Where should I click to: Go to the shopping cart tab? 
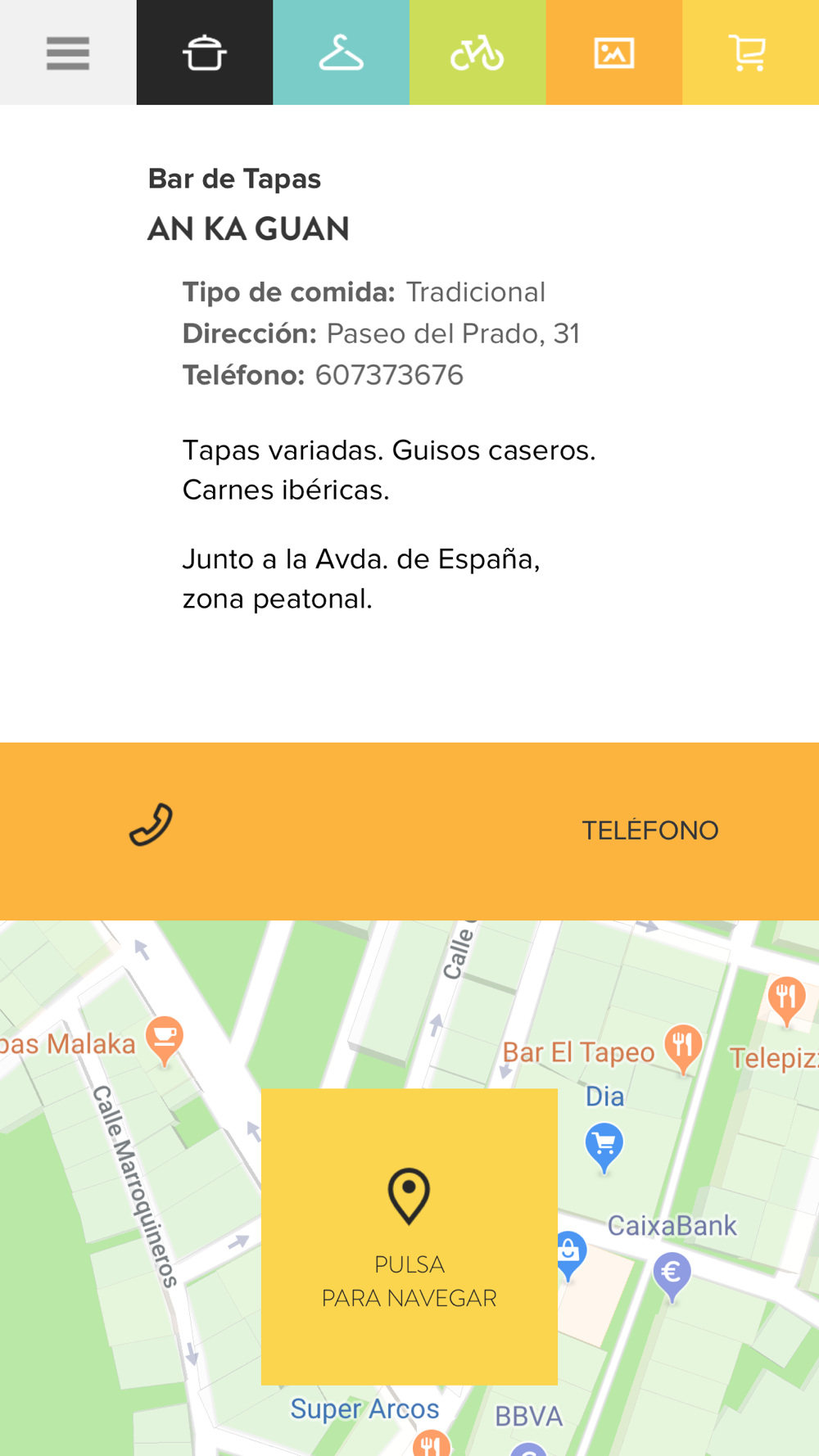[x=750, y=52]
